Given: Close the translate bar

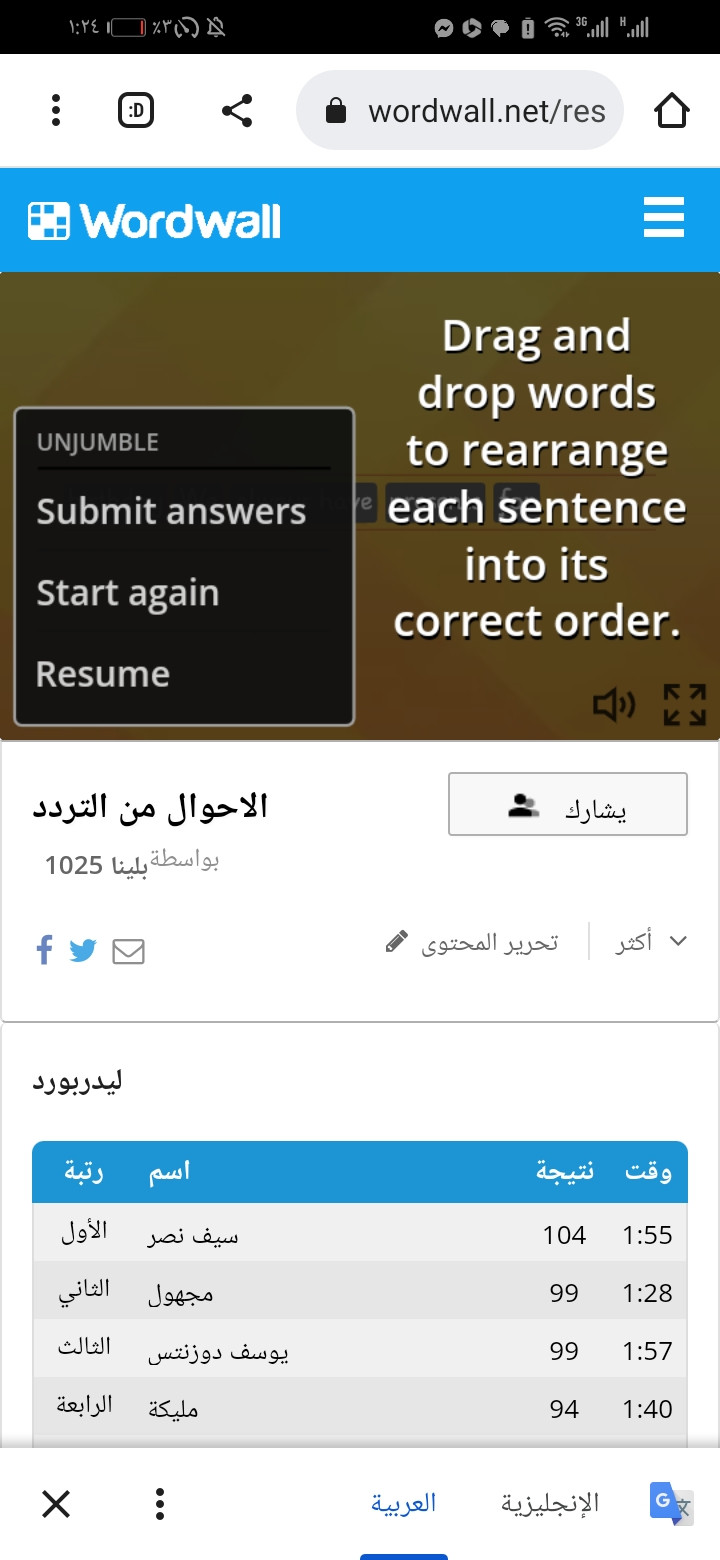Looking at the screenshot, I should (x=56, y=1503).
